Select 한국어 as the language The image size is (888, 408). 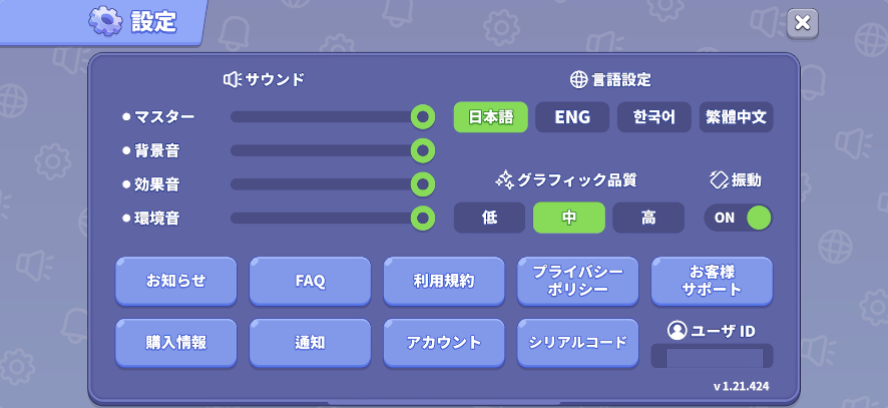click(653, 117)
